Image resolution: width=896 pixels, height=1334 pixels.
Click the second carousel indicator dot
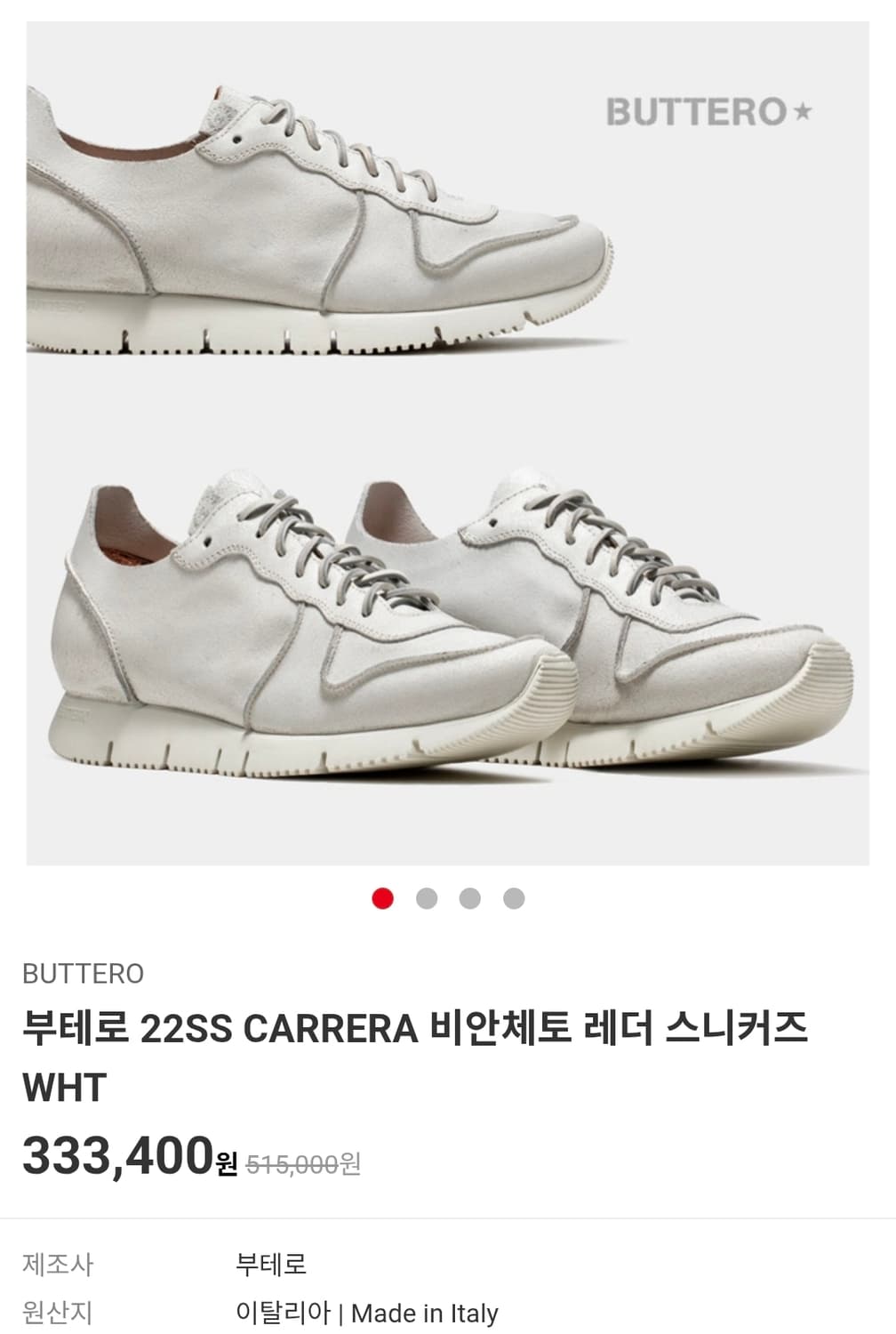[426, 899]
